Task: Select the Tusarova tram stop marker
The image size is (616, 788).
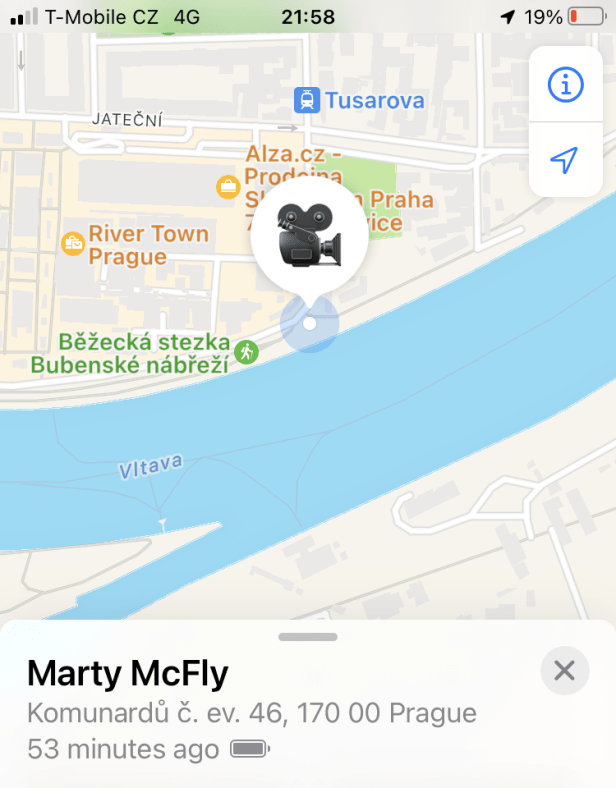Action: point(306,100)
